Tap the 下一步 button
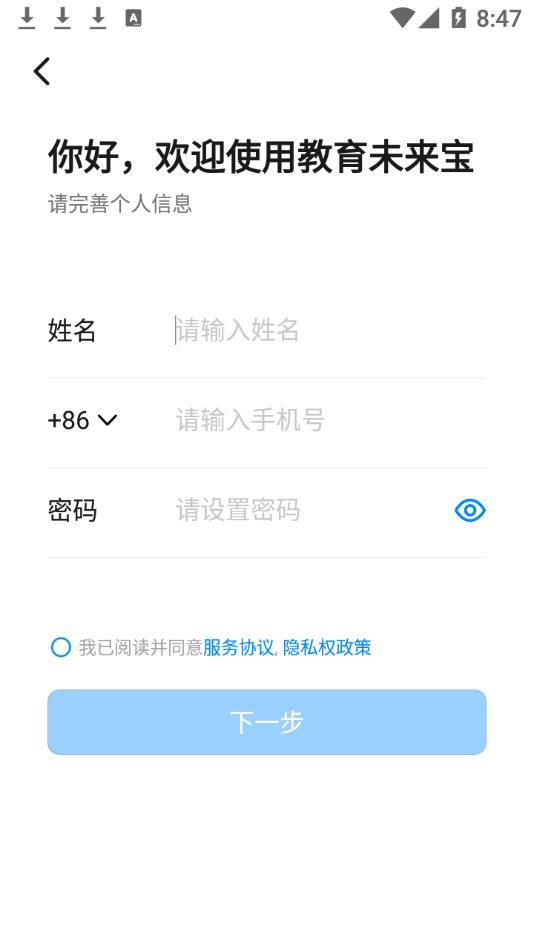The width and height of the screenshot is (534, 950). click(267, 722)
